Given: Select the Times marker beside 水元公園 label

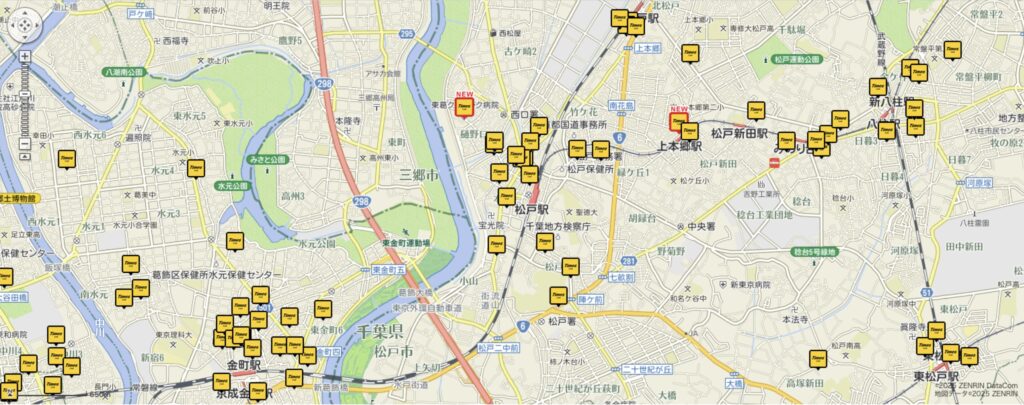Looking at the screenshot, I should [x=196, y=167].
